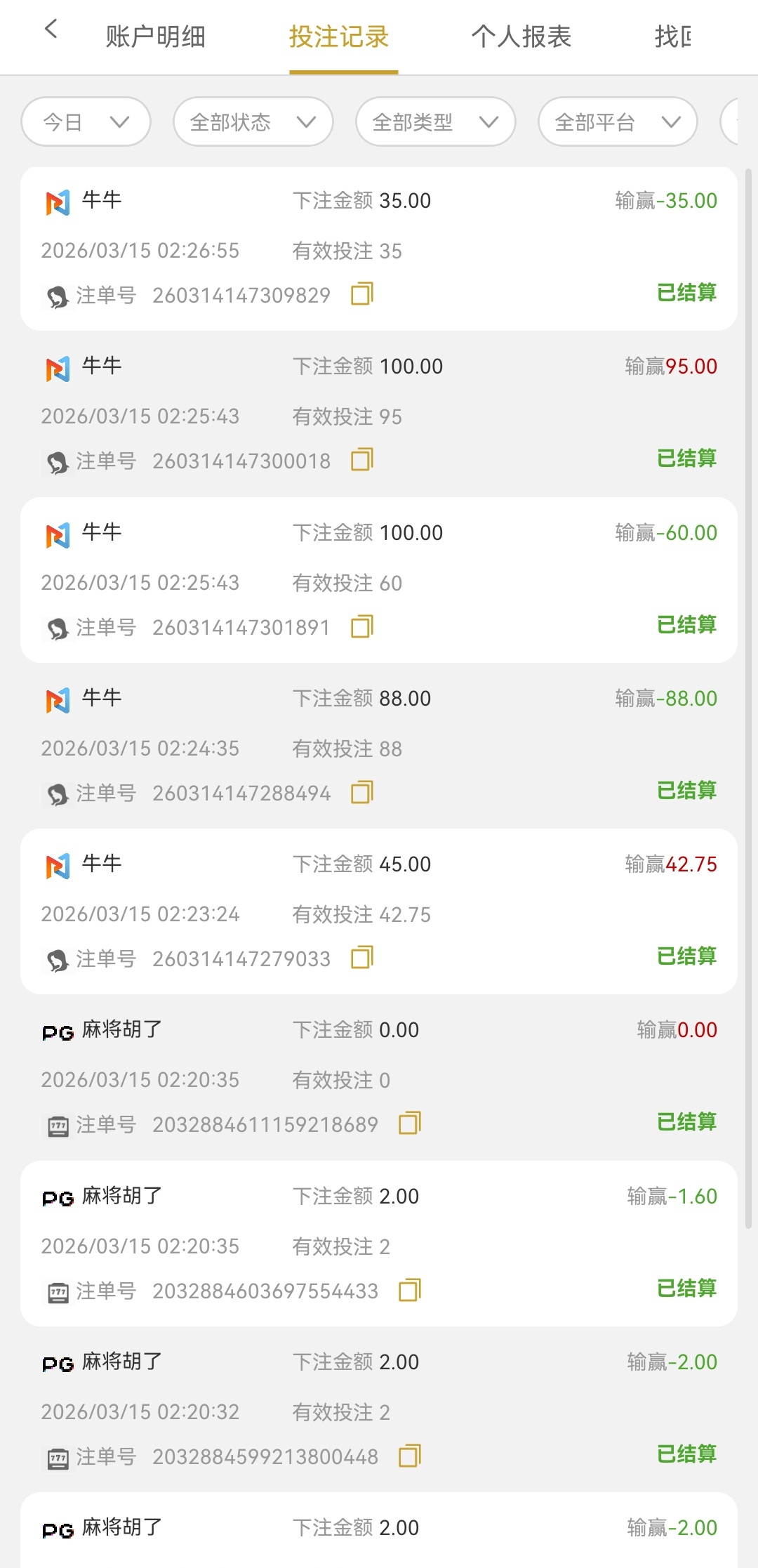The width and height of the screenshot is (758, 1568).
Task: Copy bet number 2032884611159218689
Action: [410, 1124]
